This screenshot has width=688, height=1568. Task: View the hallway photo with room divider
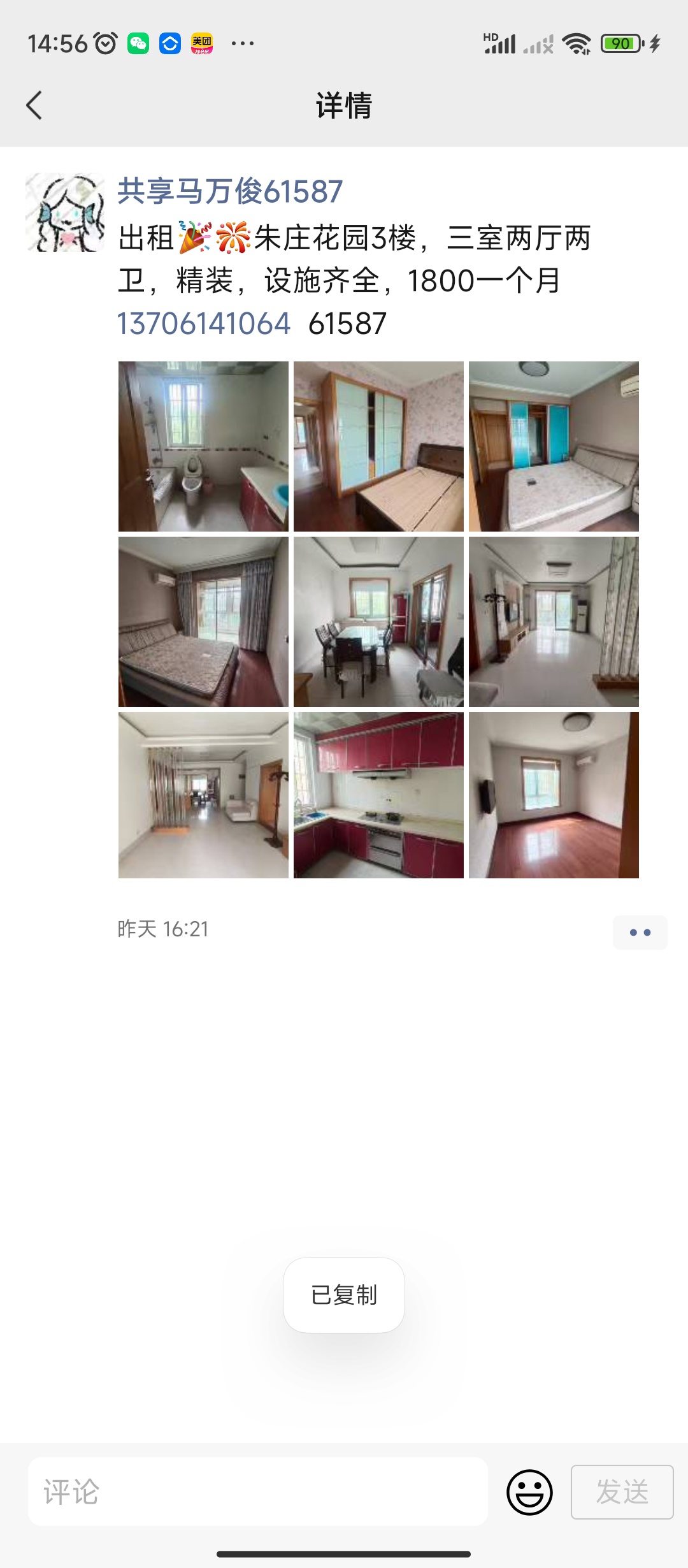[x=203, y=795]
